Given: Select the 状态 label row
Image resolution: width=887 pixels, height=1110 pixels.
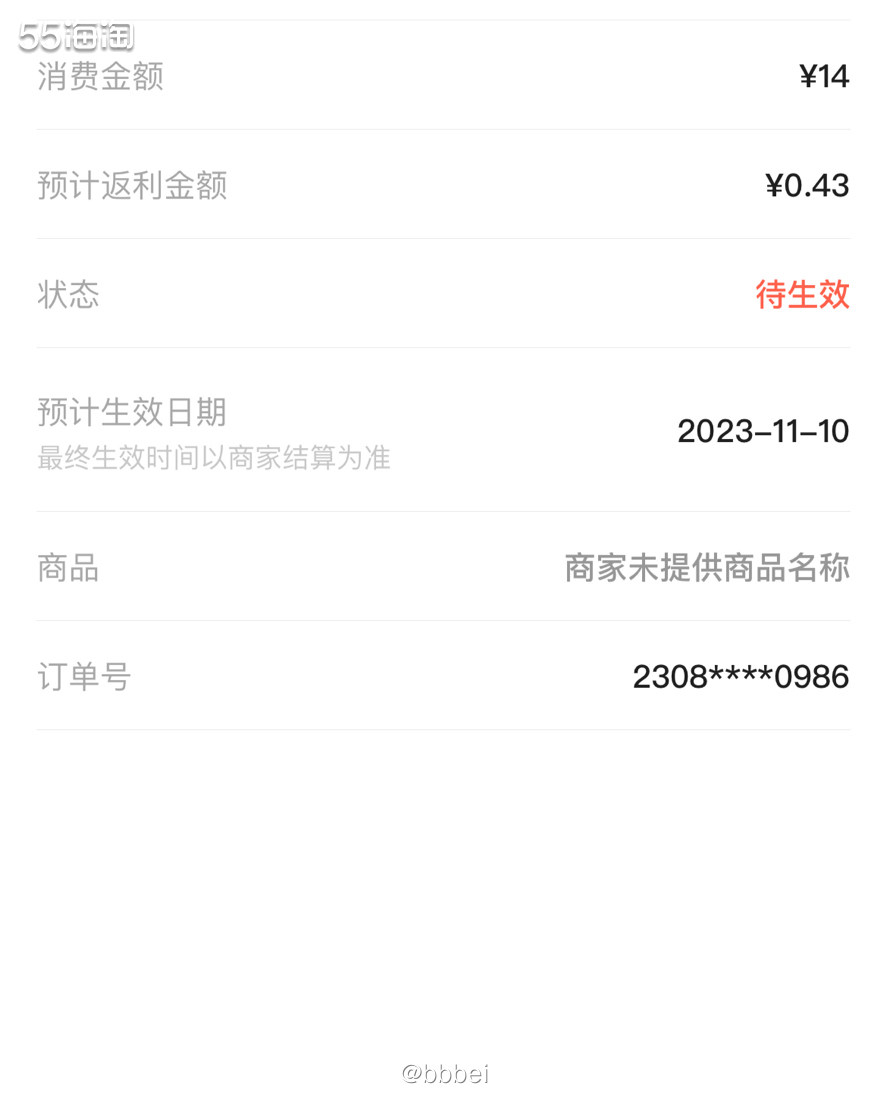Looking at the screenshot, I should pos(67,295).
